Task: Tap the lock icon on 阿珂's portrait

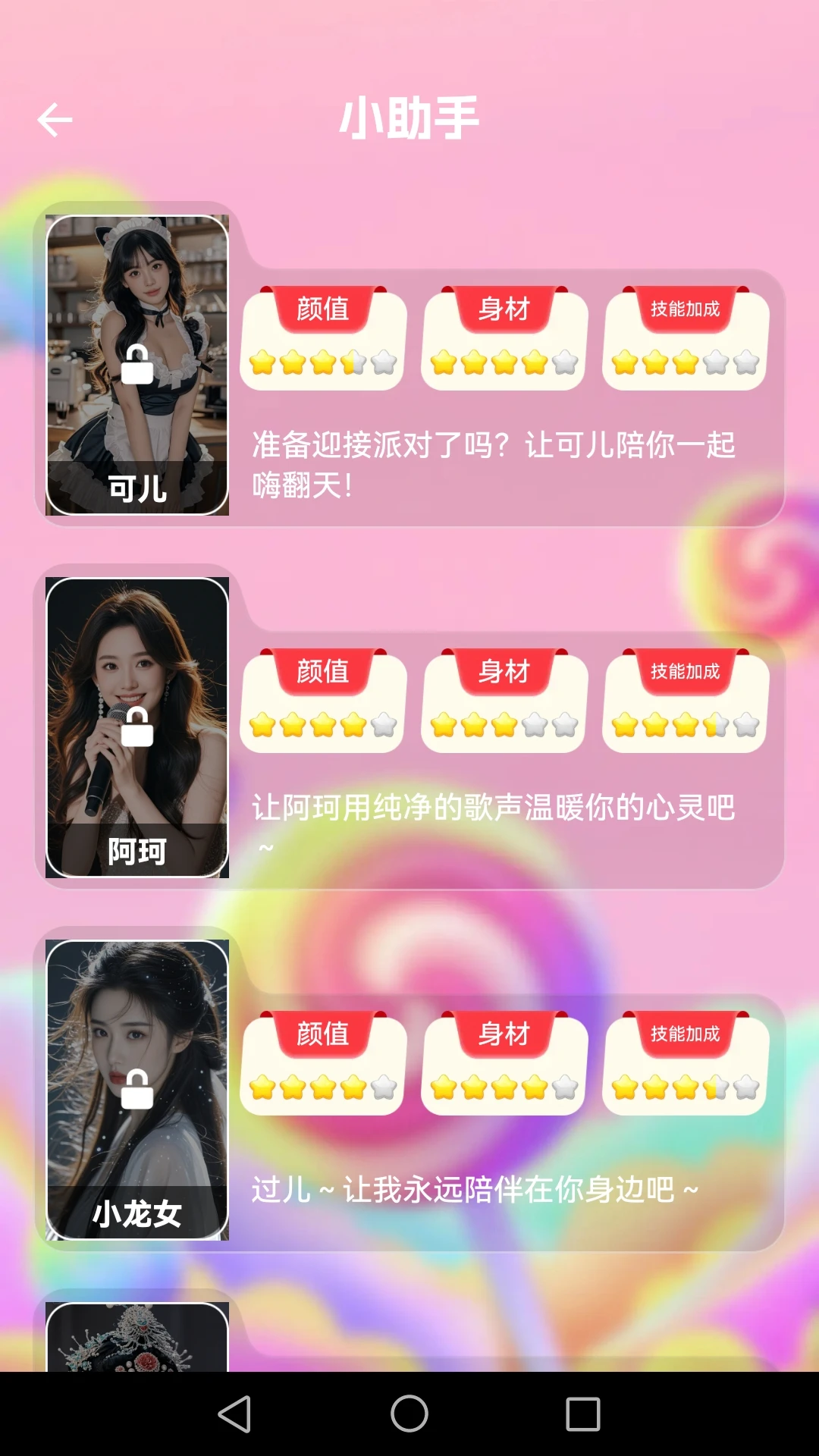Action: pyautogui.click(x=138, y=730)
